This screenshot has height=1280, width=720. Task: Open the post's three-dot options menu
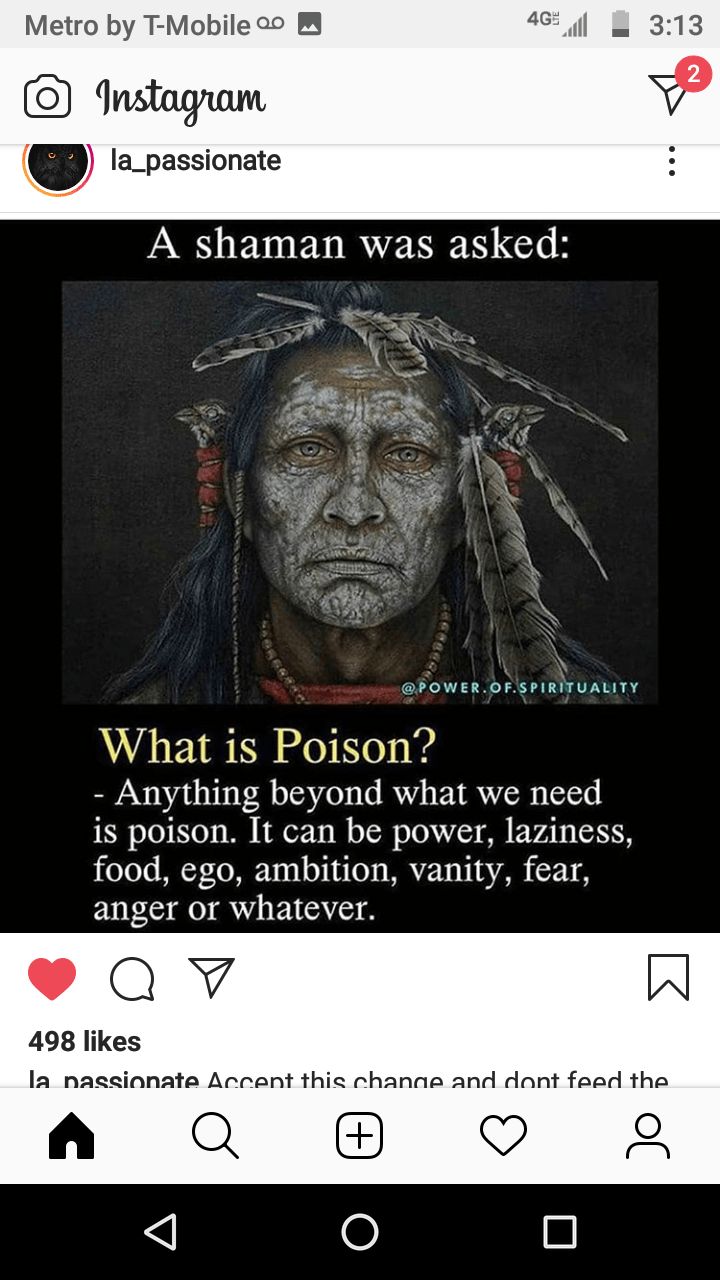coord(671,161)
